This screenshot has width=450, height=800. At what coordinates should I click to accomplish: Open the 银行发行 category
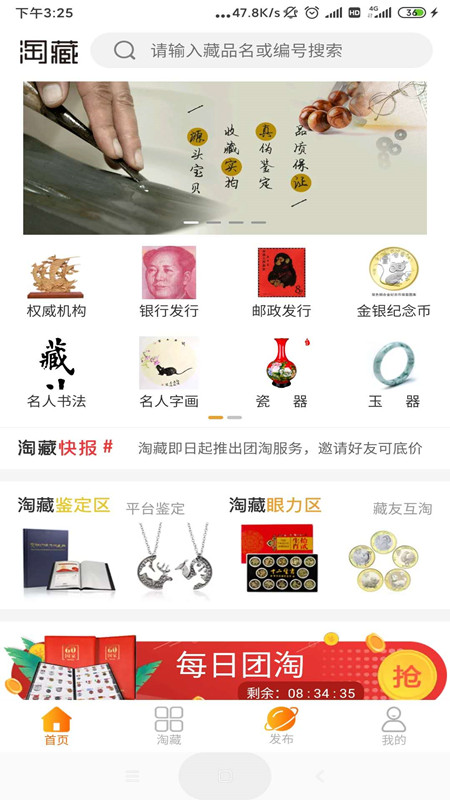tap(169, 283)
